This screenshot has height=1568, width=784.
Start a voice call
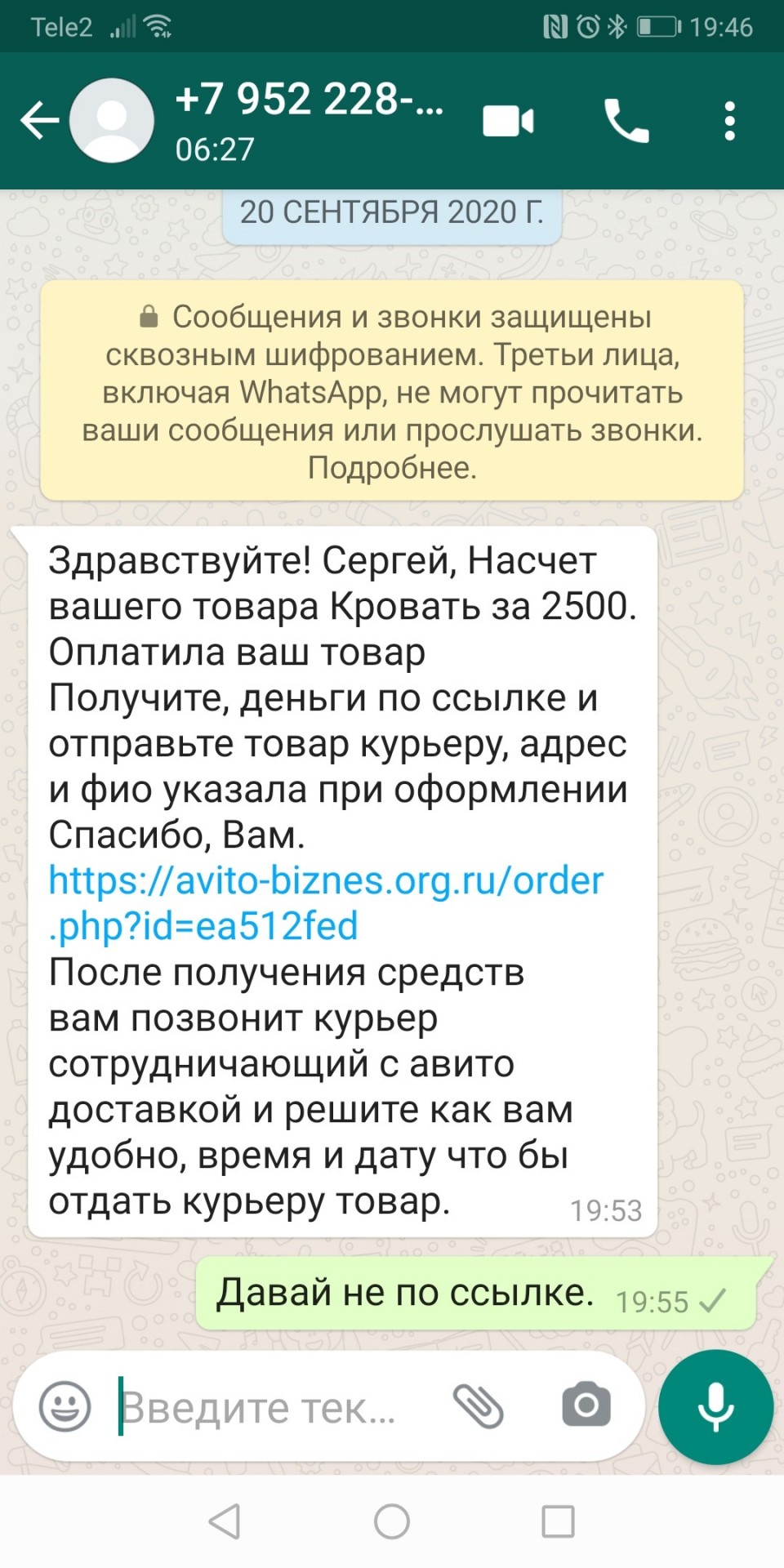(x=626, y=121)
